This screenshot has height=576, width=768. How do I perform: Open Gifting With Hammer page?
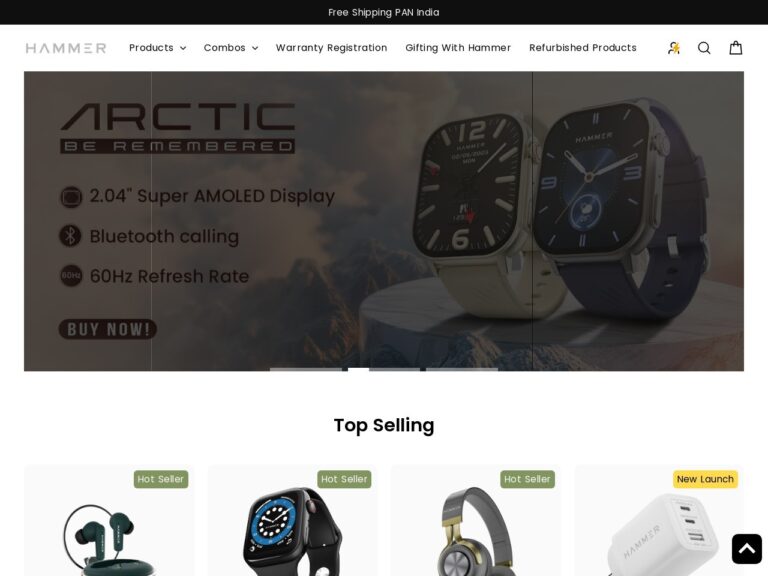(x=458, y=48)
